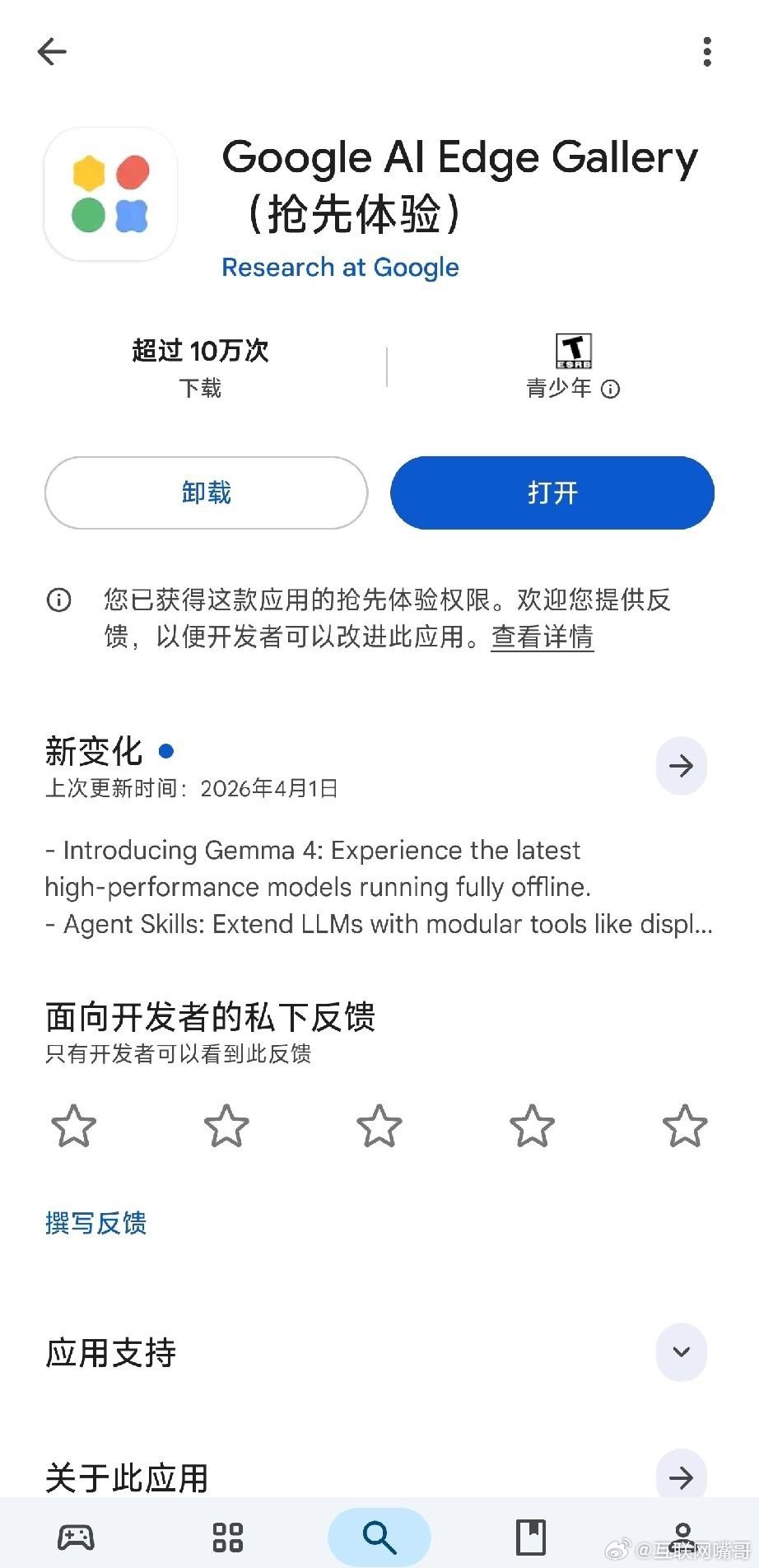Tap the 打开 button to launch the app
Screen dimensions: 759x1568
click(x=551, y=492)
